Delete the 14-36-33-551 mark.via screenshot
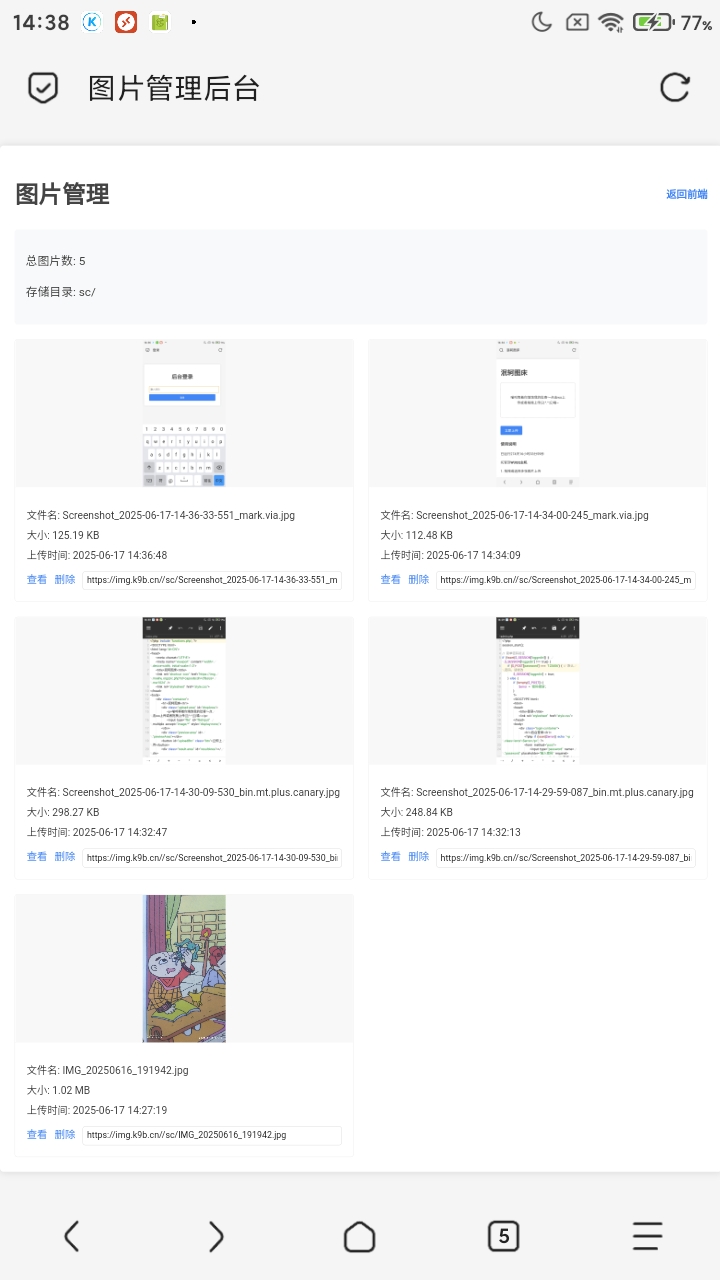Image resolution: width=720 pixels, height=1280 pixels. (x=65, y=579)
